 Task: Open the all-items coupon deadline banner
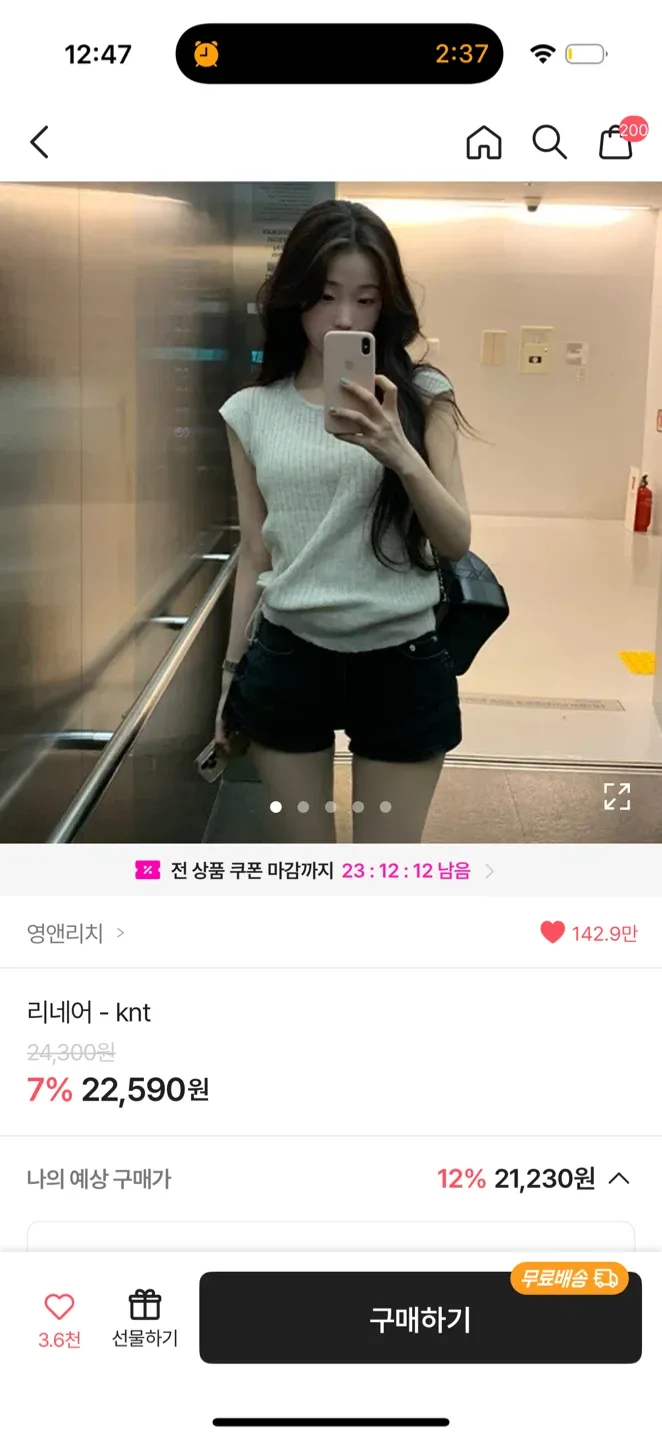(316, 871)
